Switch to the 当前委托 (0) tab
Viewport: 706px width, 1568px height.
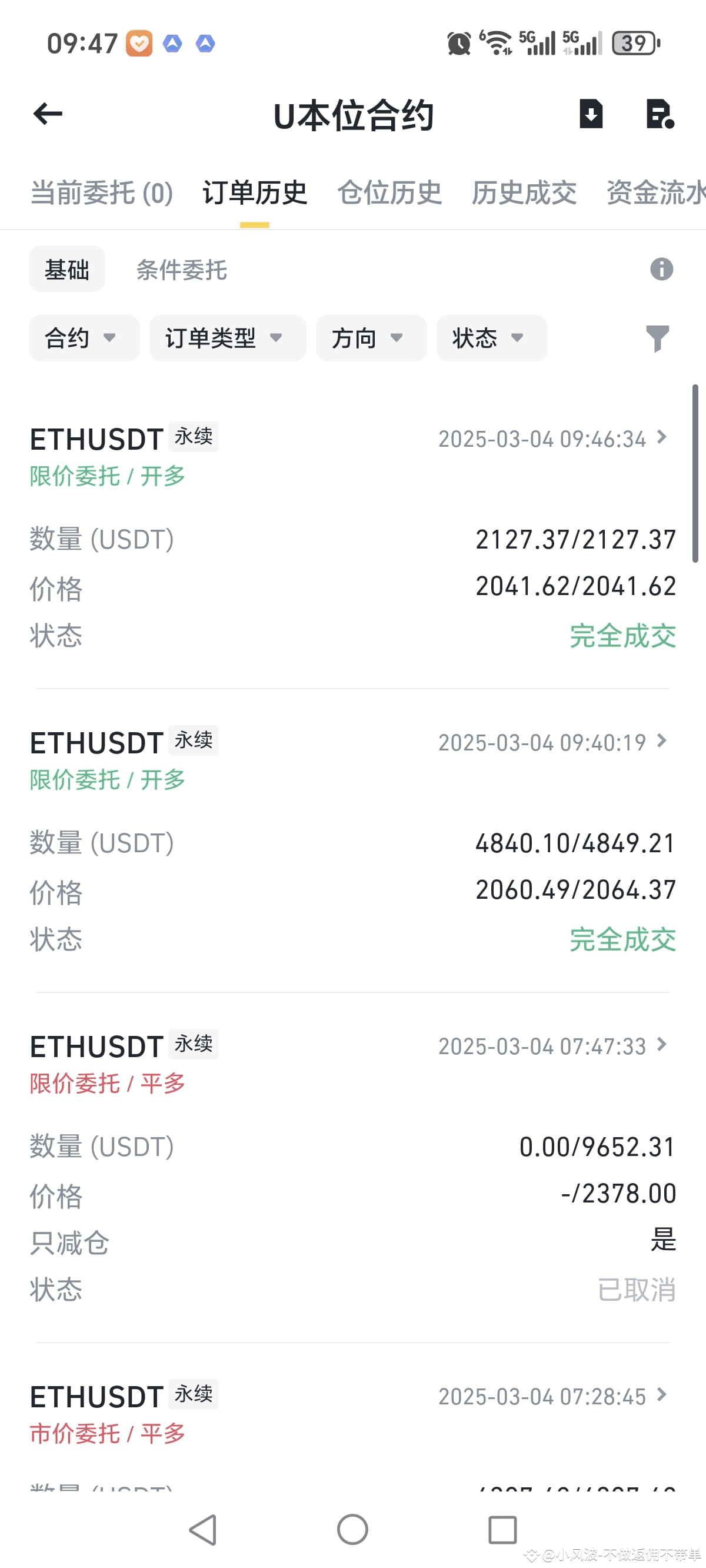coord(102,193)
